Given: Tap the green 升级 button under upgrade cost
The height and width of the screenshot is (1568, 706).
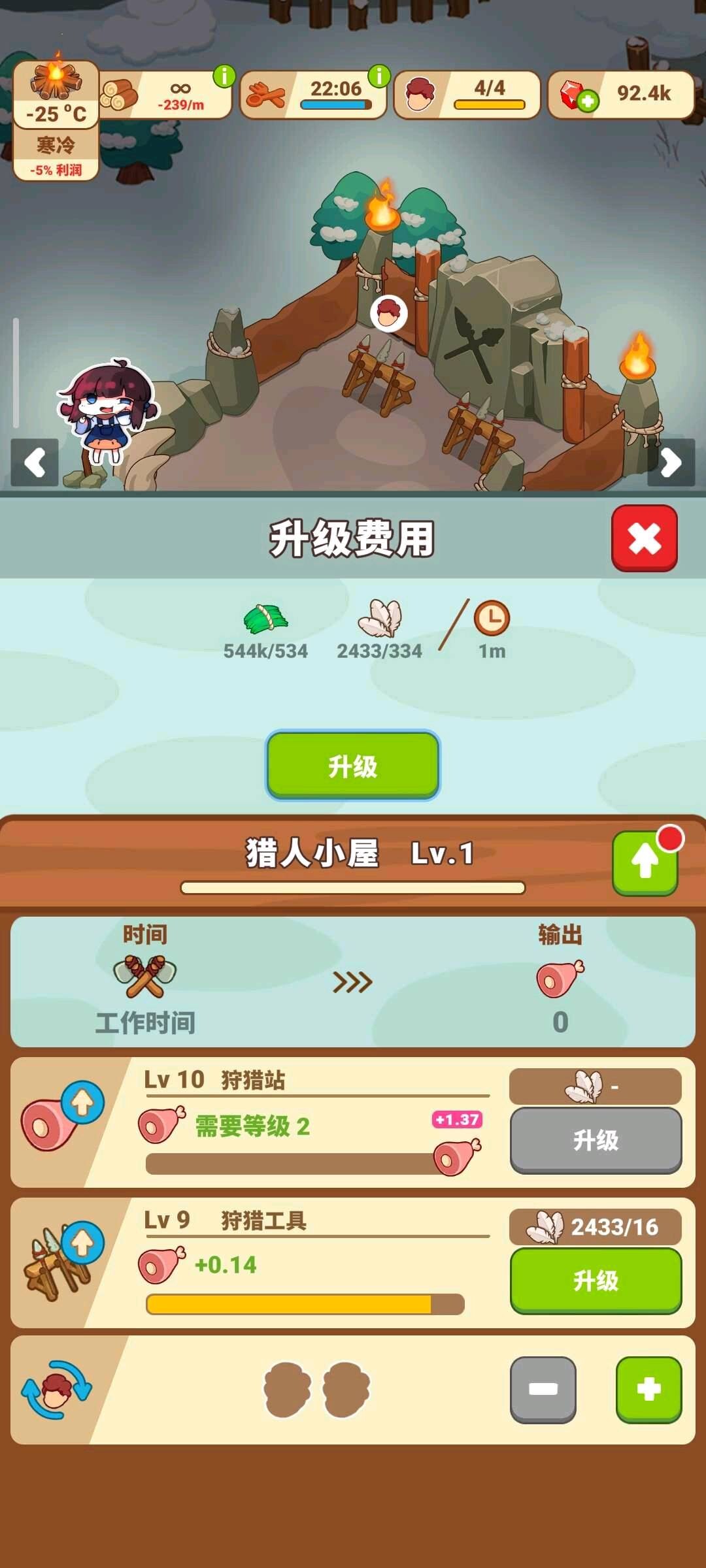Looking at the screenshot, I should tap(352, 765).
